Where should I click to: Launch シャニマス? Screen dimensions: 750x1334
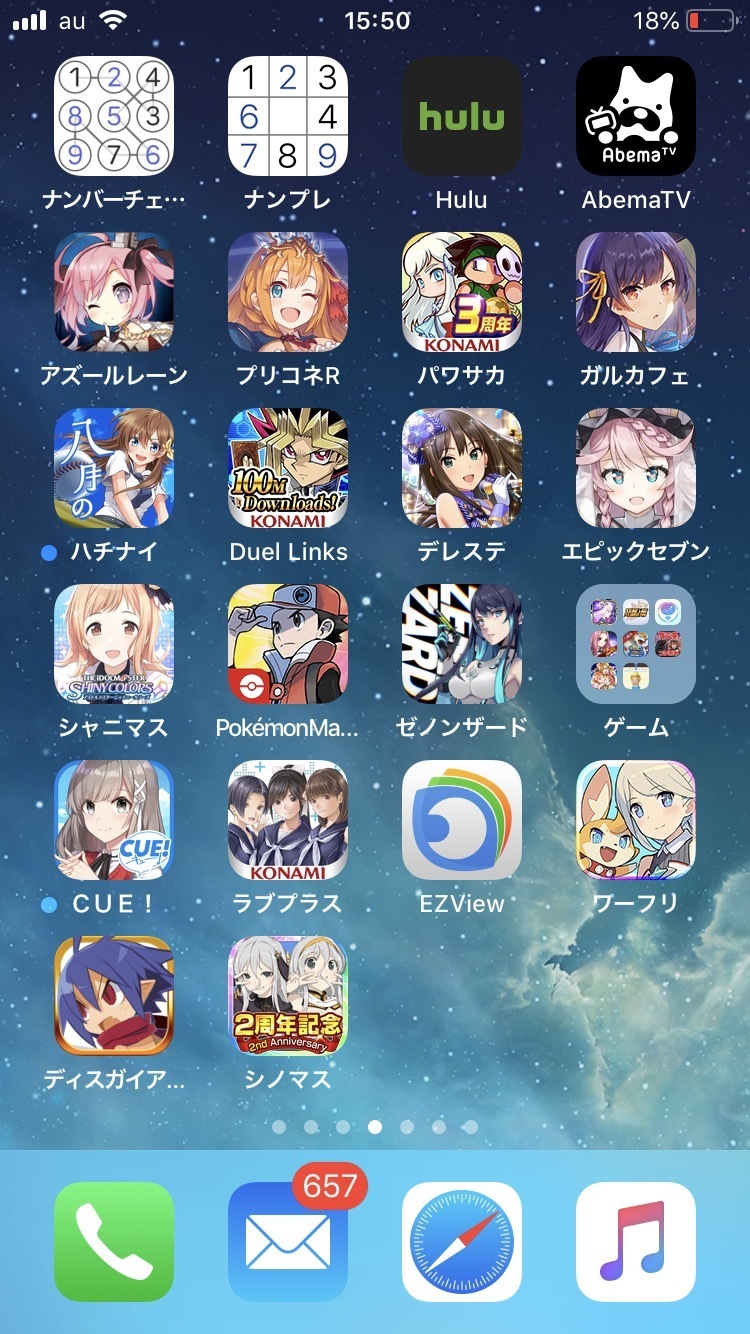114,644
